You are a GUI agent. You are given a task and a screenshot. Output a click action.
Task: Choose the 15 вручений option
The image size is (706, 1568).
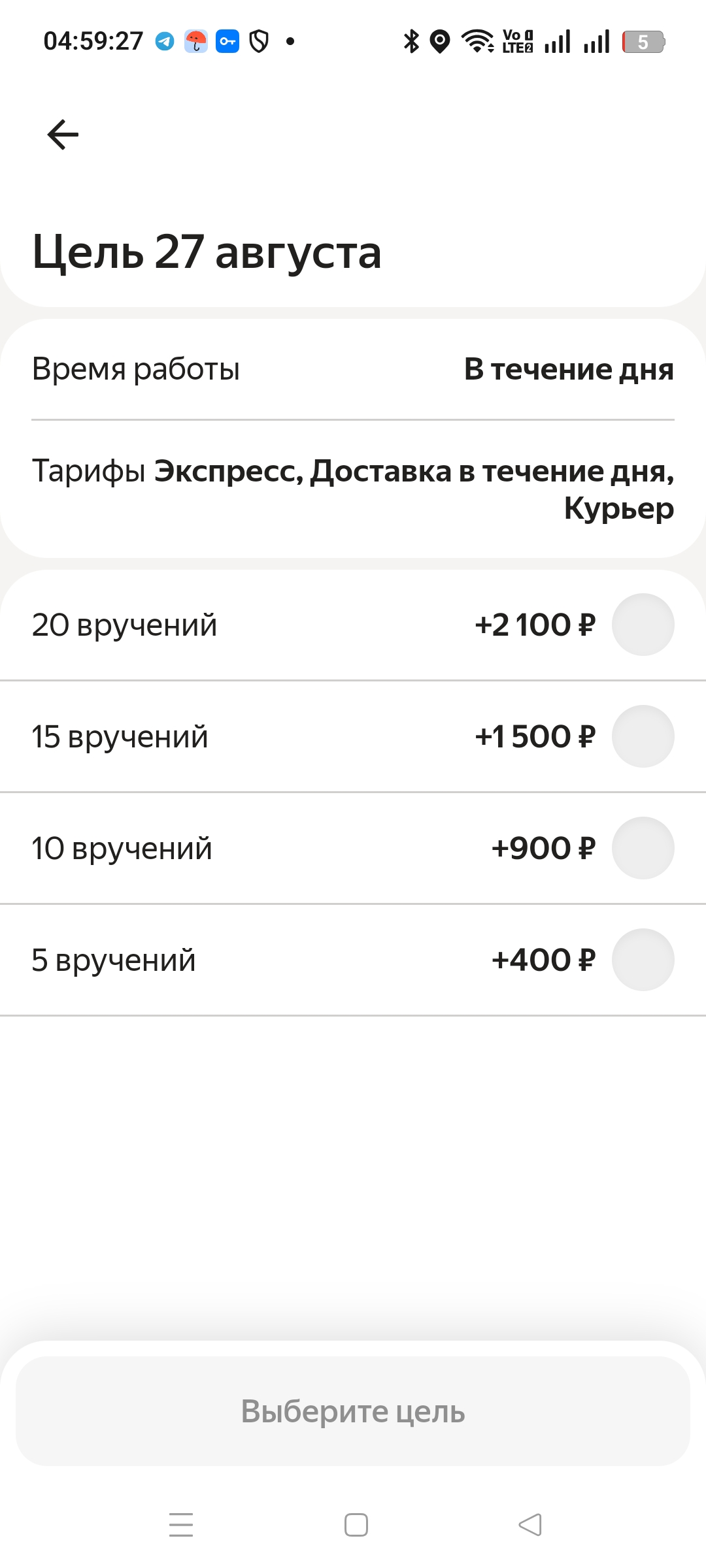353,736
